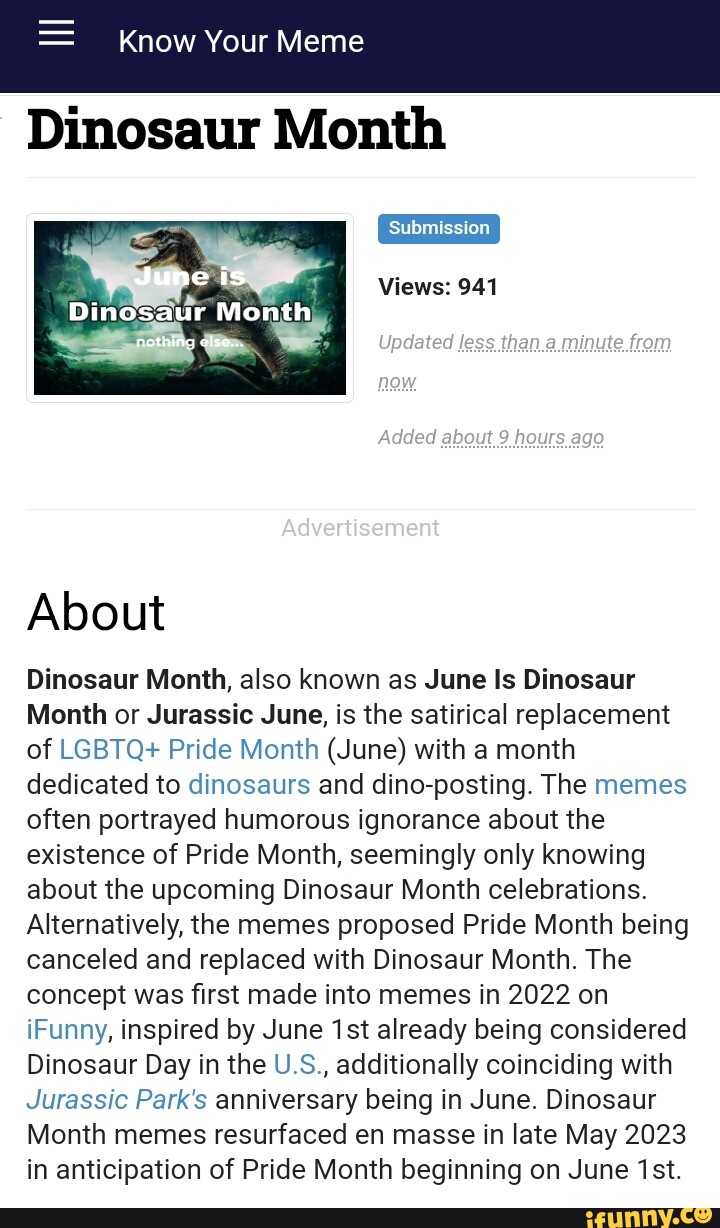Open the iFunny link

pos(66,1029)
